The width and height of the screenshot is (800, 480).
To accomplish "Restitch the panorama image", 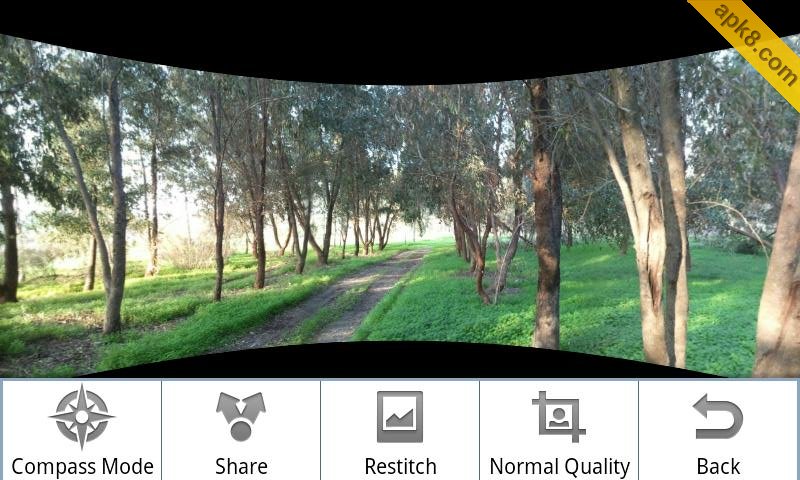I will (x=400, y=429).
